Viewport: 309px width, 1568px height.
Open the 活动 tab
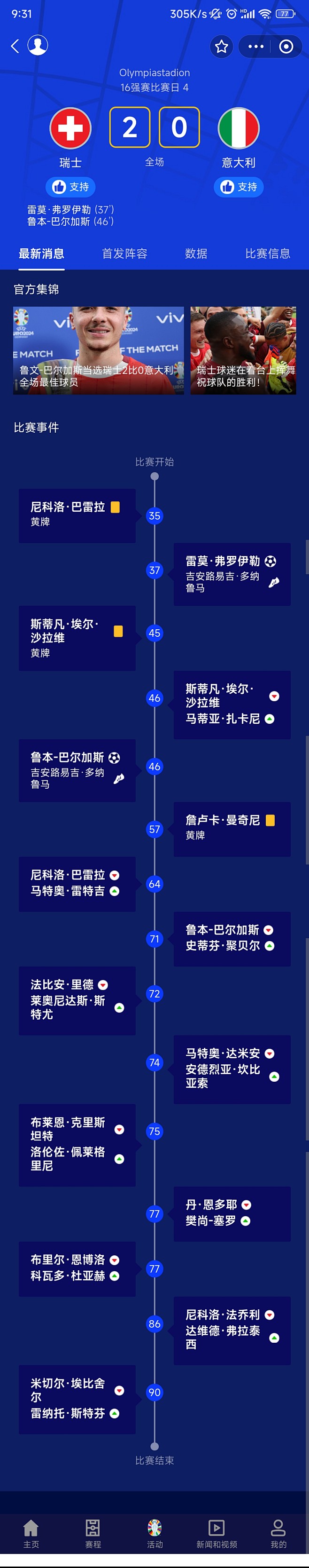tap(154, 1533)
